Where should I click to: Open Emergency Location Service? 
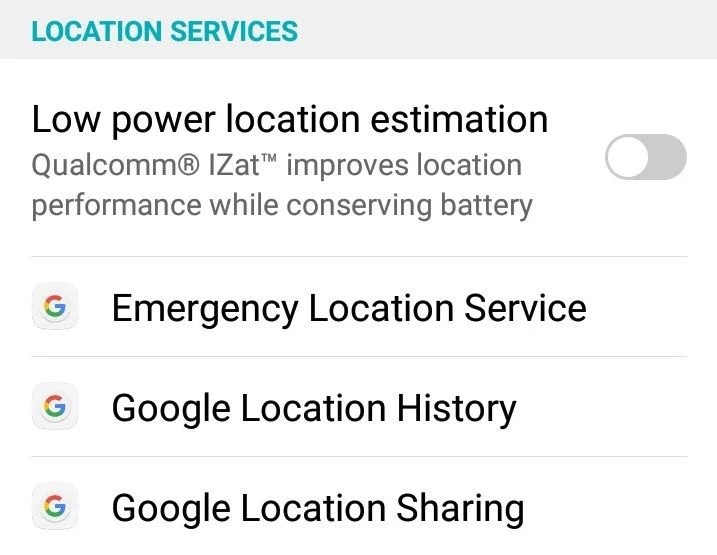348,308
